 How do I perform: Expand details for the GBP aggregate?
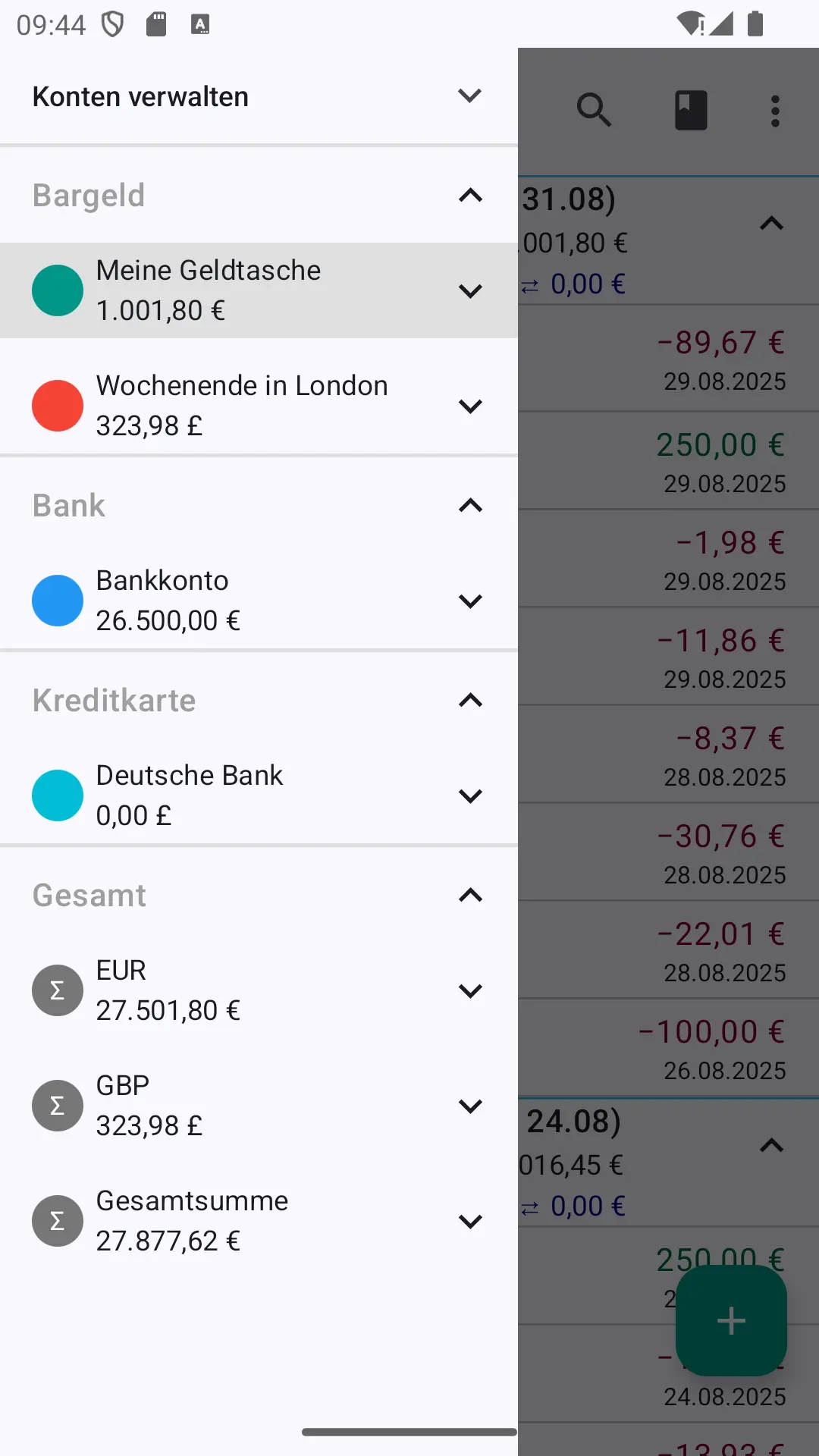[x=470, y=1106]
